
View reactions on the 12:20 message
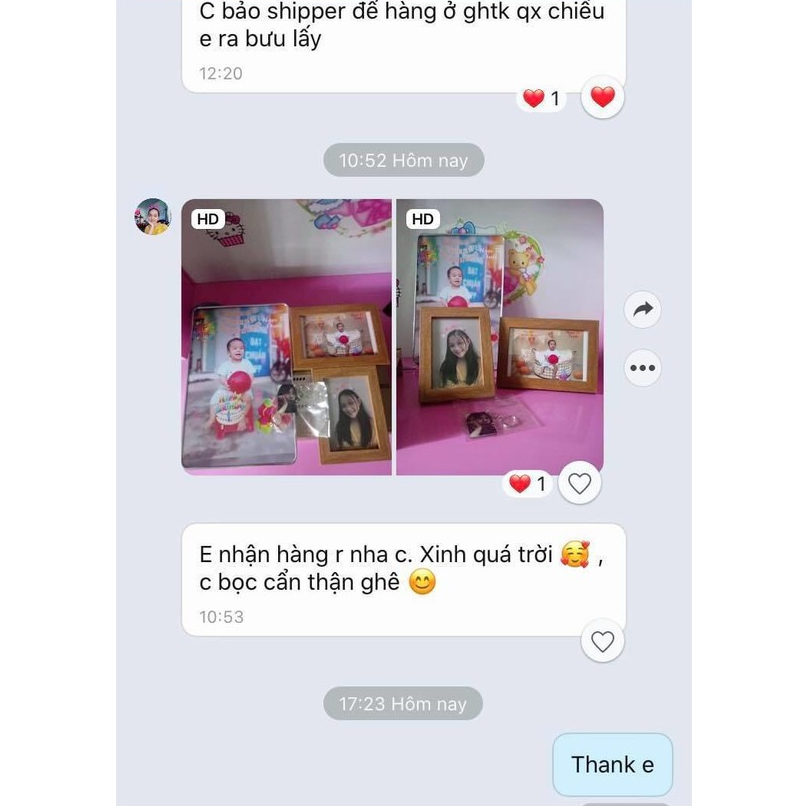pyautogui.click(x=541, y=98)
